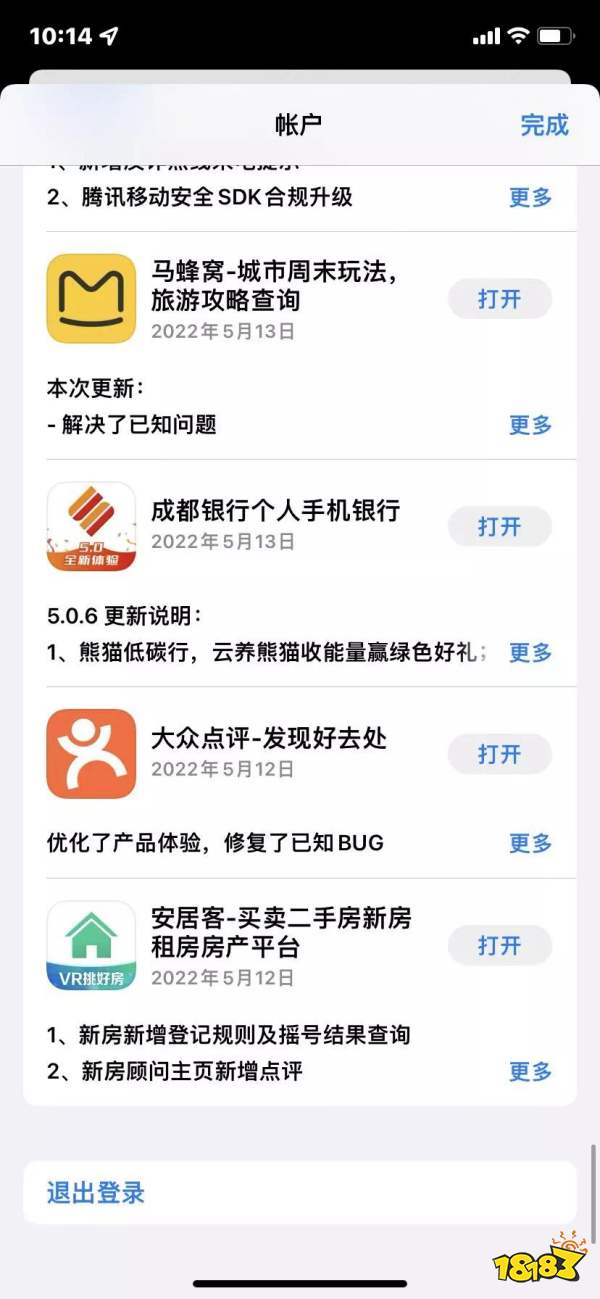
Task: Expand 更多 under 马蜂窝 update notes
Action: (530, 425)
